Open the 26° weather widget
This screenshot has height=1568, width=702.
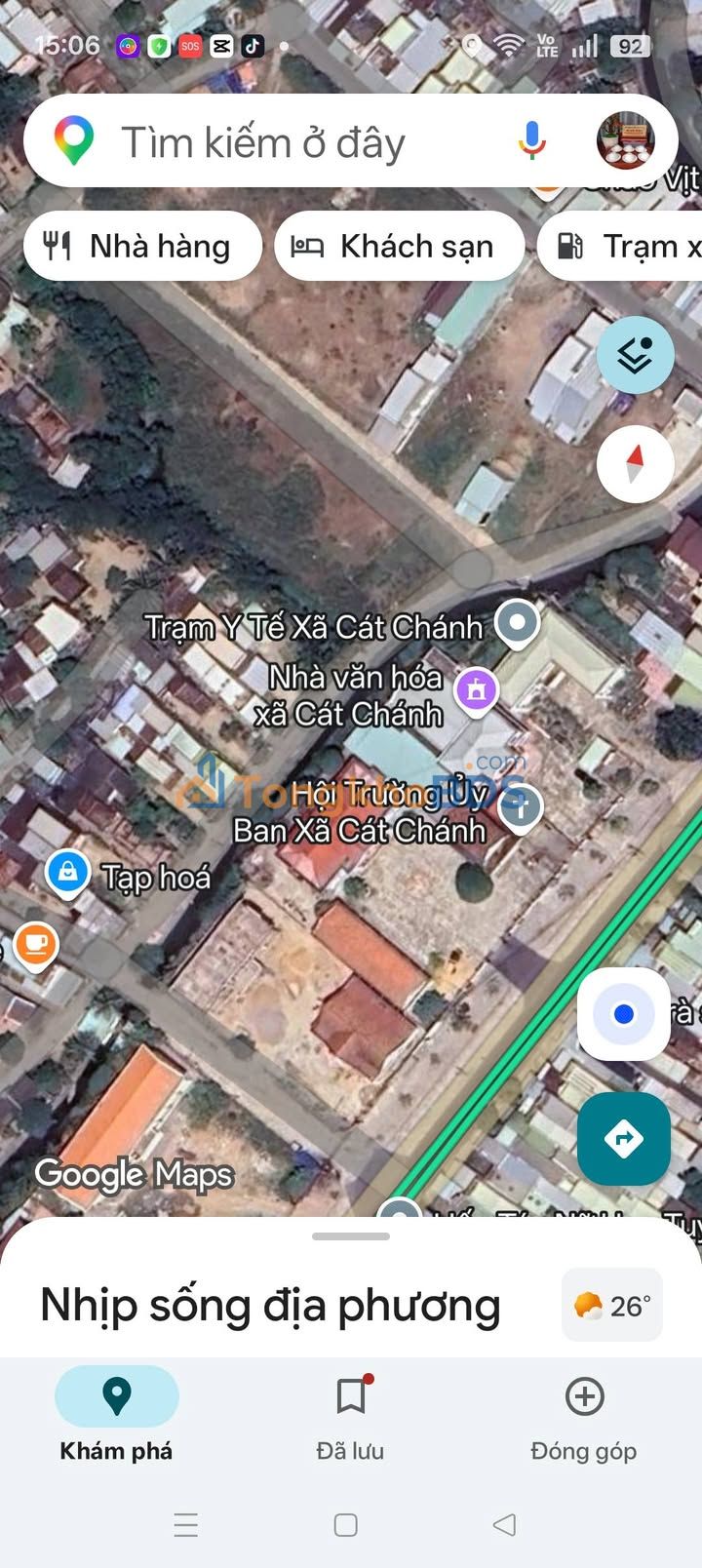612,1306
